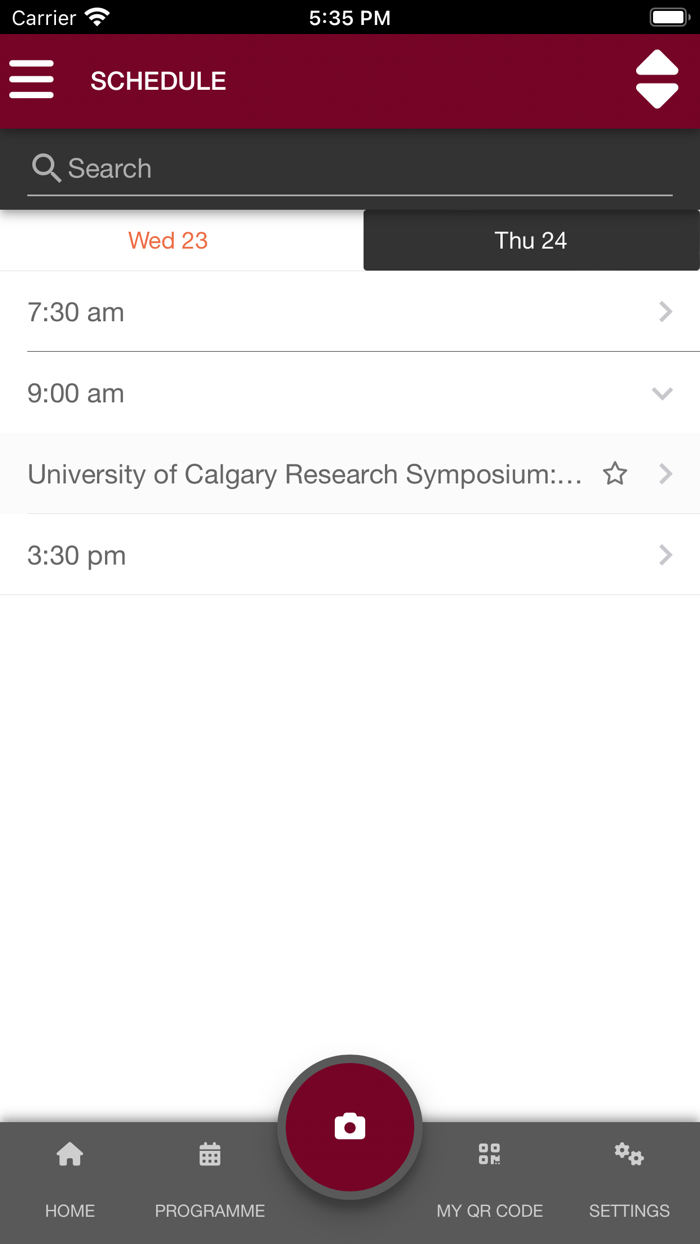700x1244 pixels.
Task: Open the Settings tab
Action: tap(629, 1180)
